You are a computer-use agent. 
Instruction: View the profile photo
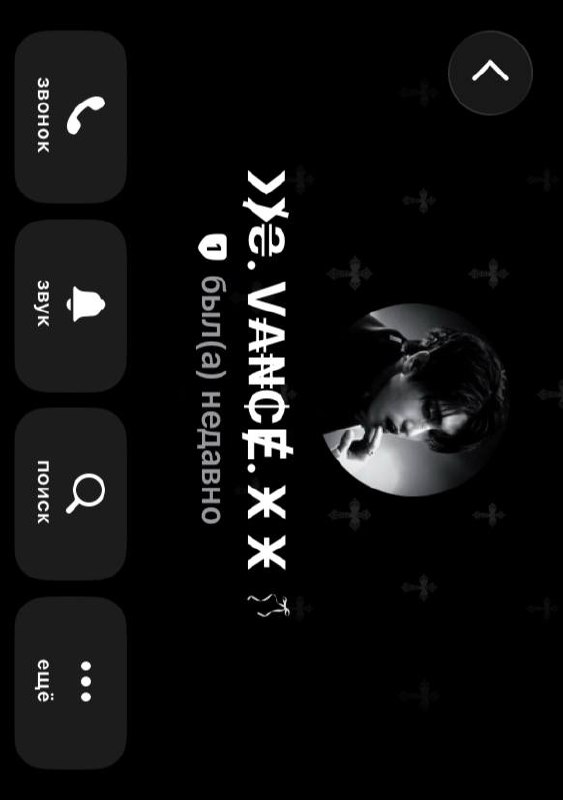(417, 399)
